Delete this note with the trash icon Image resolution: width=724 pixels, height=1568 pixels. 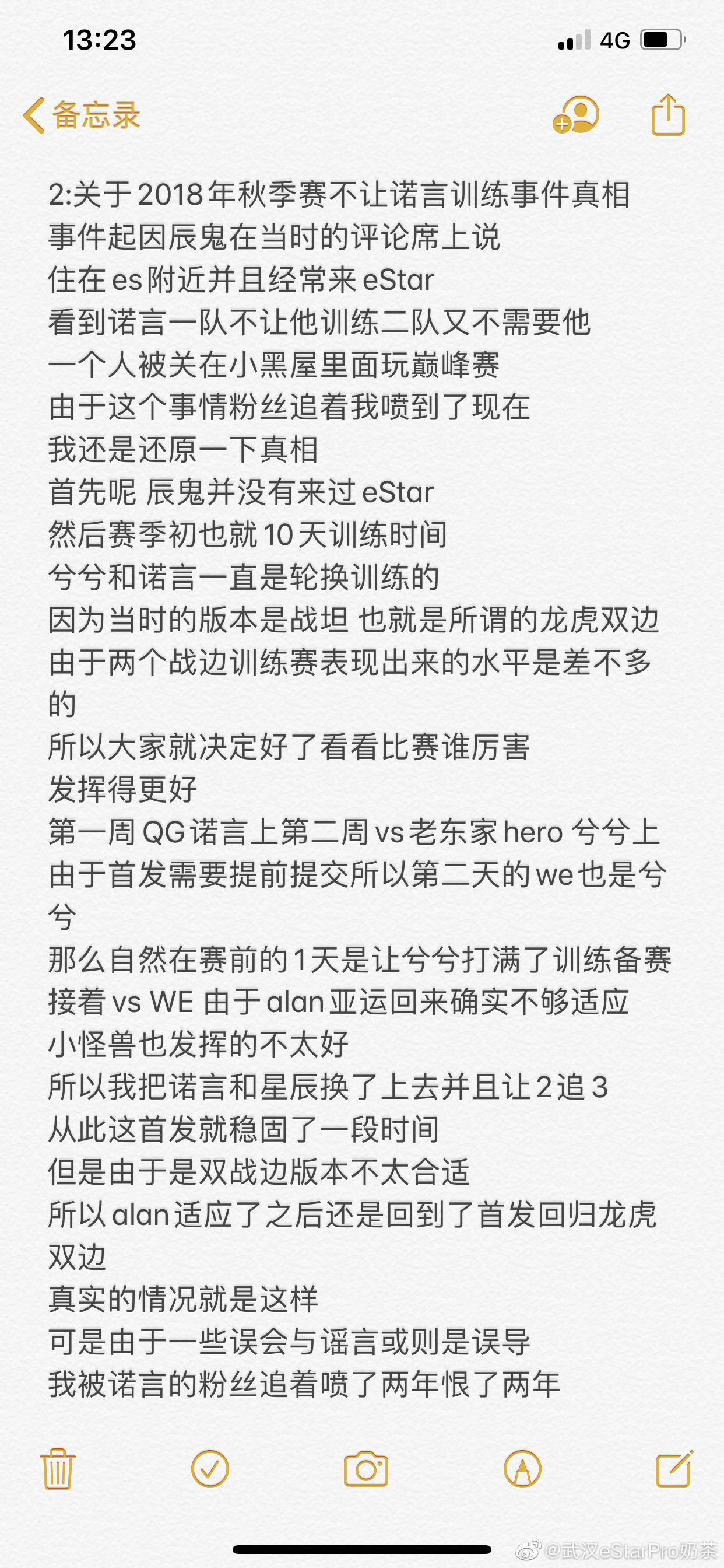(x=58, y=1469)
